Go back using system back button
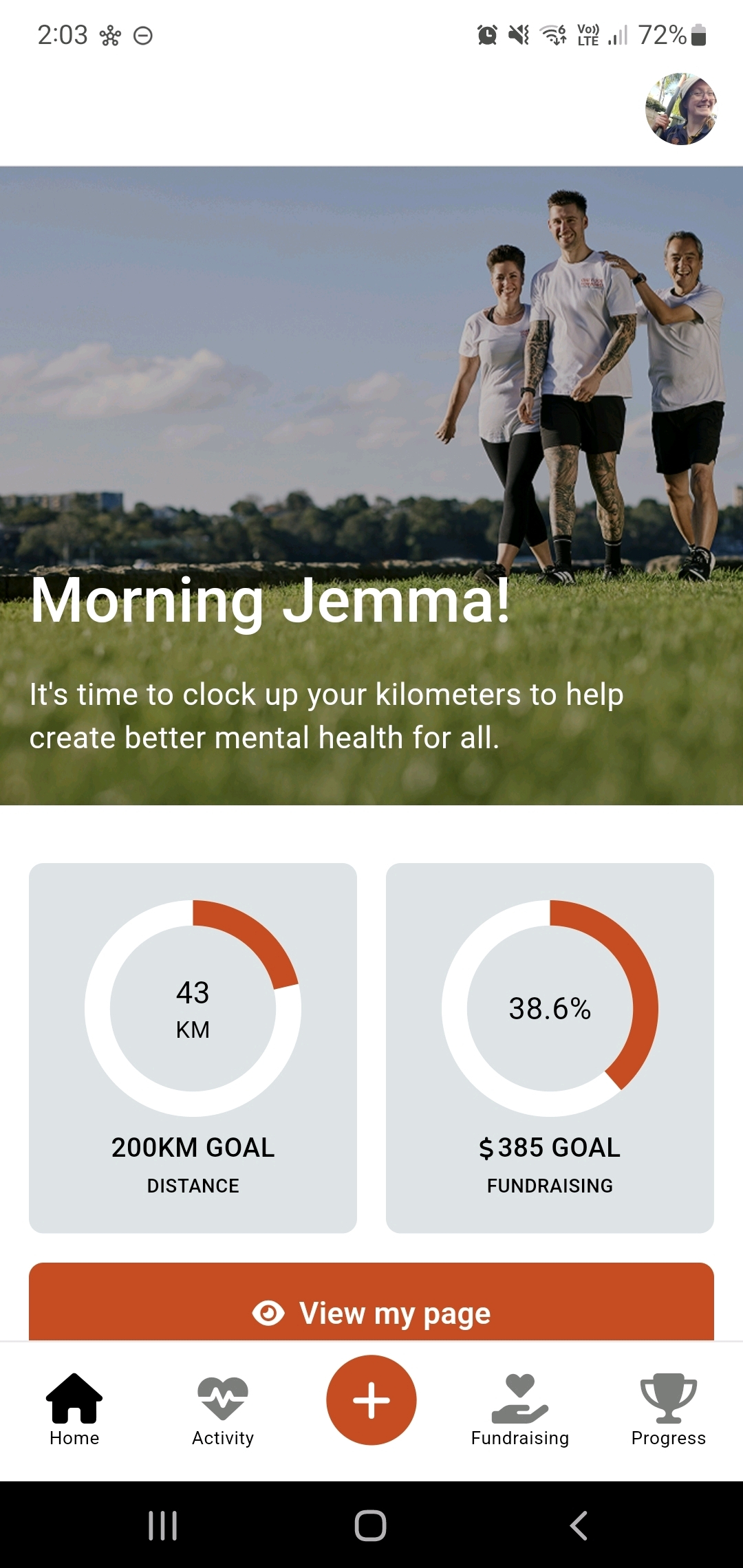Viewport: 743px width, 1568px height. point(579,1525)
